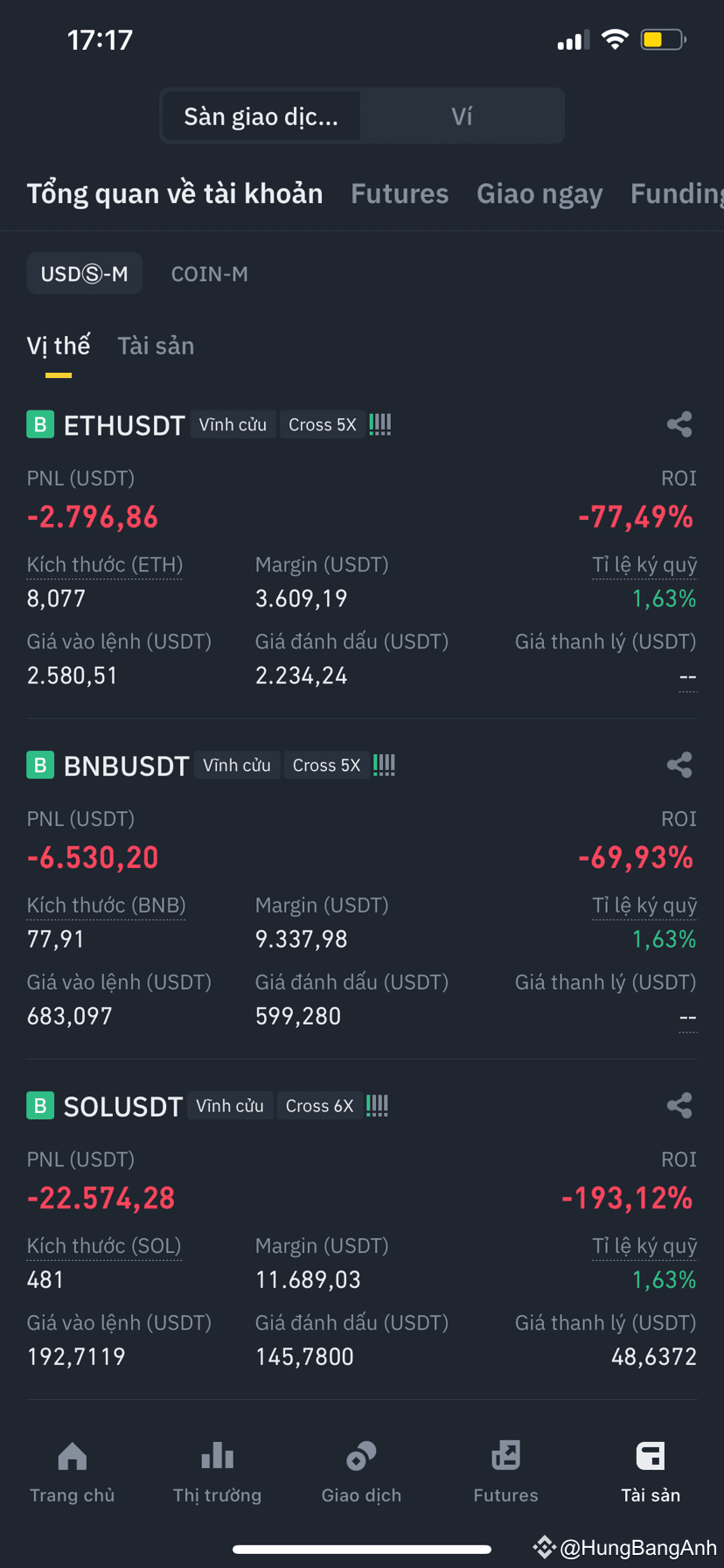Tap the share icon on BNBUSDT position
This screenshot has height=1568, width=724.
[679, 765]
